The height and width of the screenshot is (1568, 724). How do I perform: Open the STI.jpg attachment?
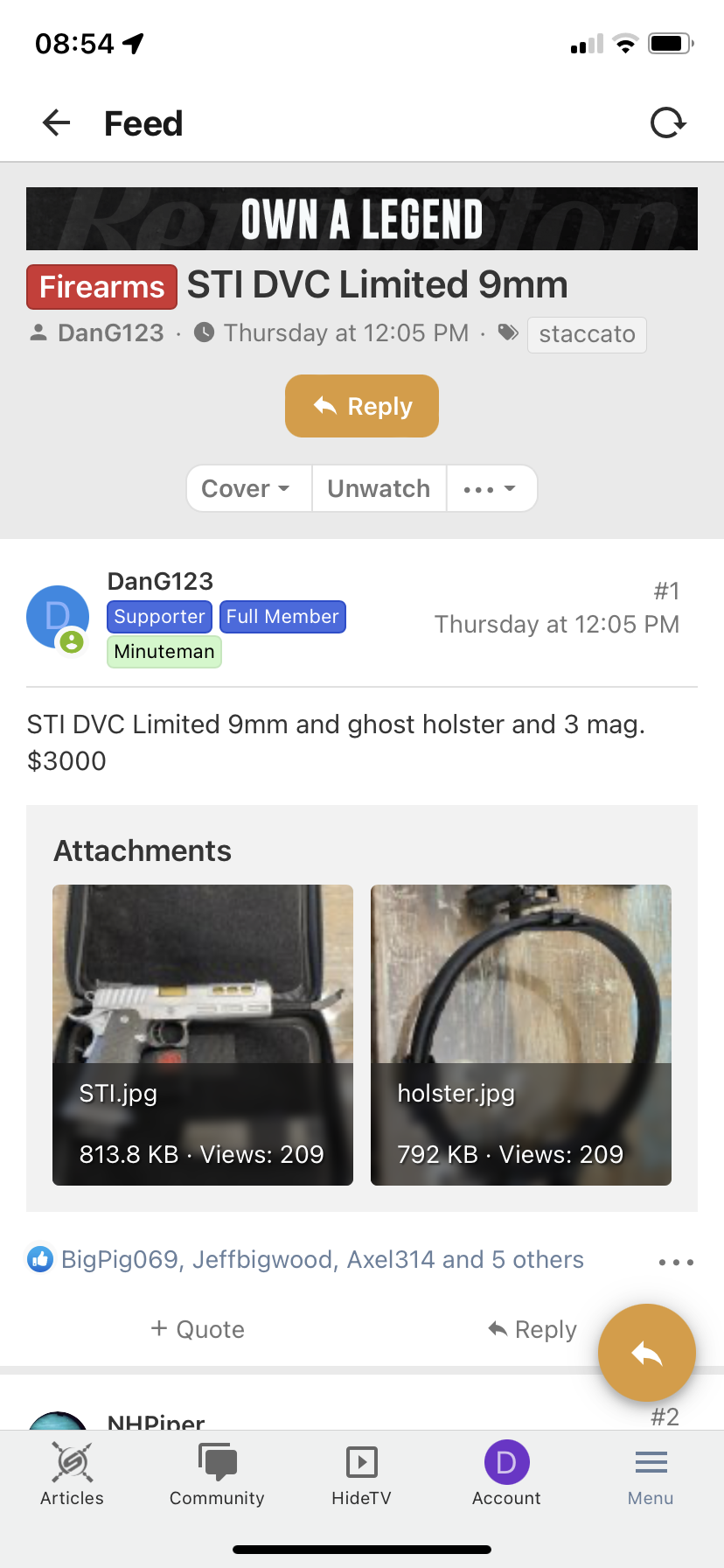(203, 1034)
